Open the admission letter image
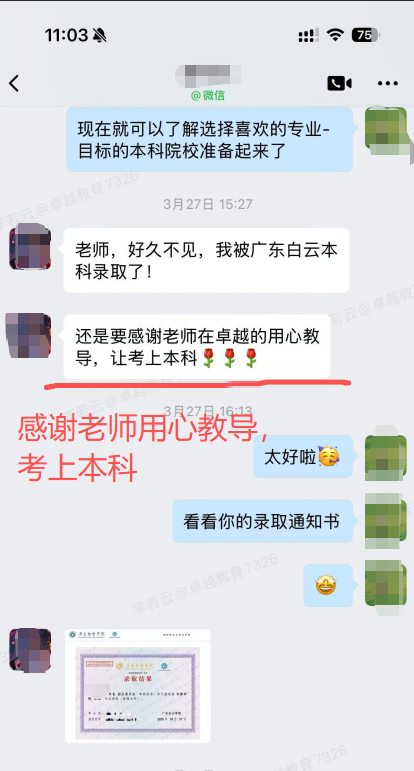Image resolution: width=414 pixels, height=771 pixels. point(138,685)
